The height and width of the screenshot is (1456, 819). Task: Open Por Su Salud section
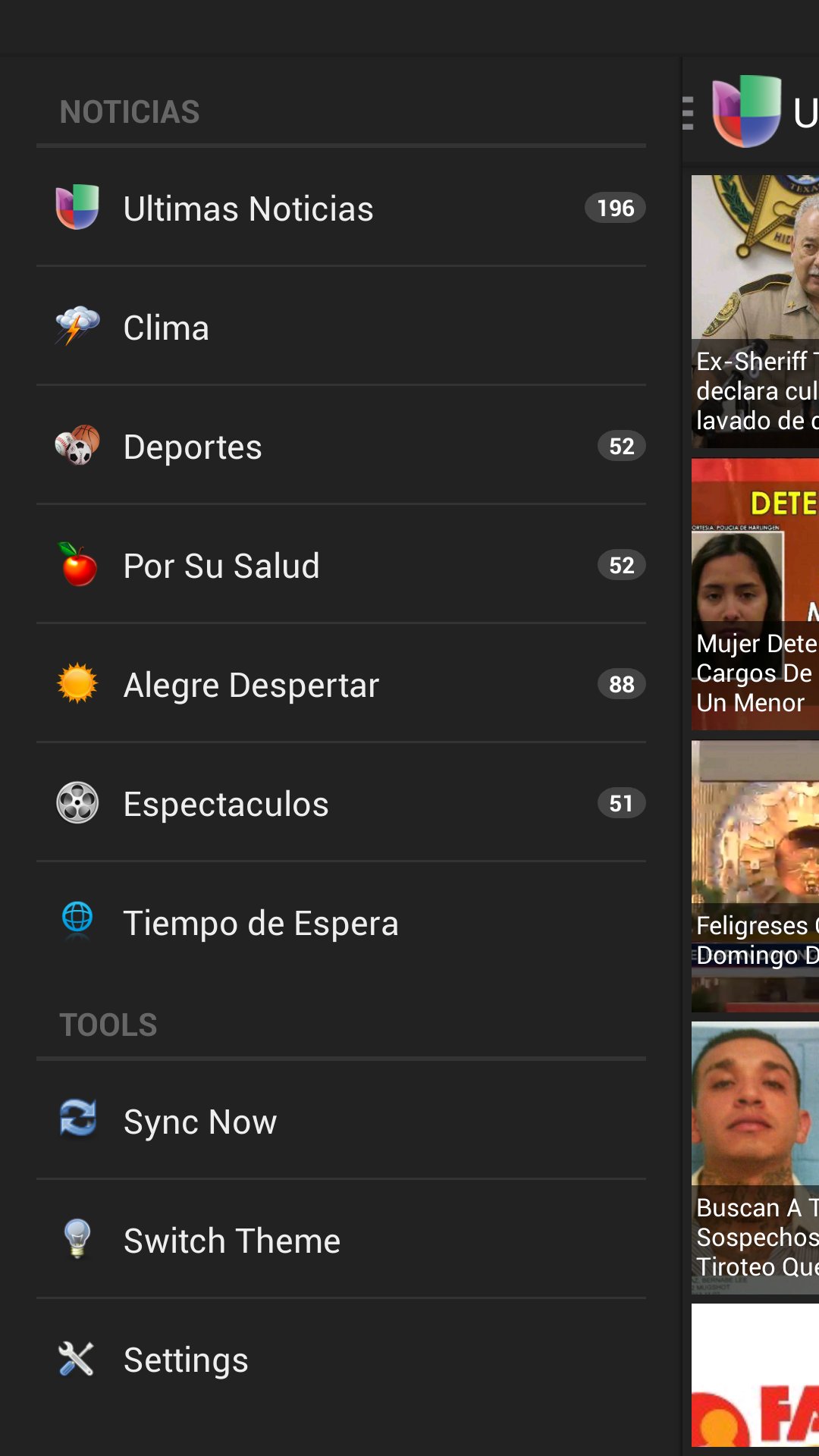(341, 566)
